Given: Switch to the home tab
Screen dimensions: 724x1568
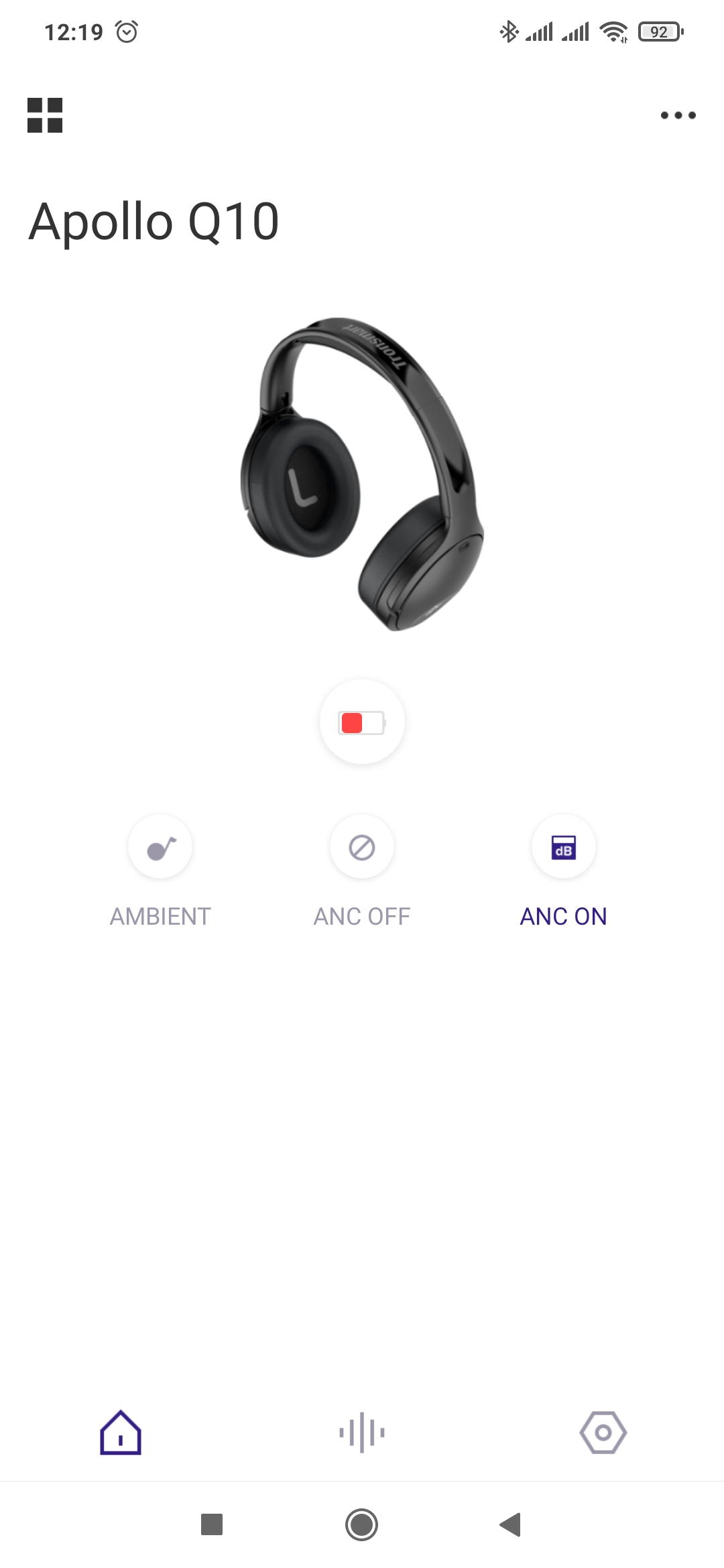Looking at the screenshot, I should pyautogui.click(x=121, y=1433).
